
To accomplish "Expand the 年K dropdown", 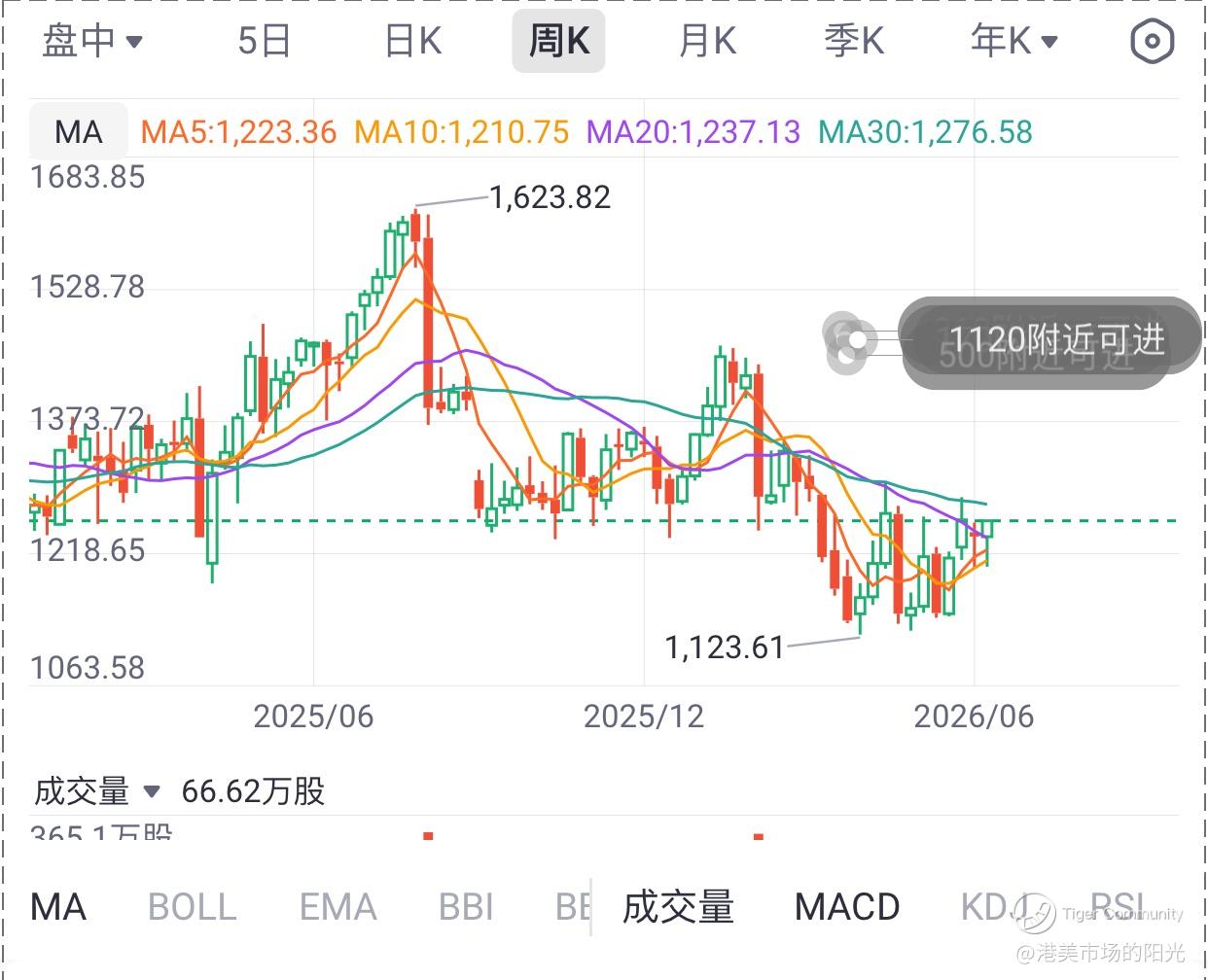I will [x=1013, y=41].
